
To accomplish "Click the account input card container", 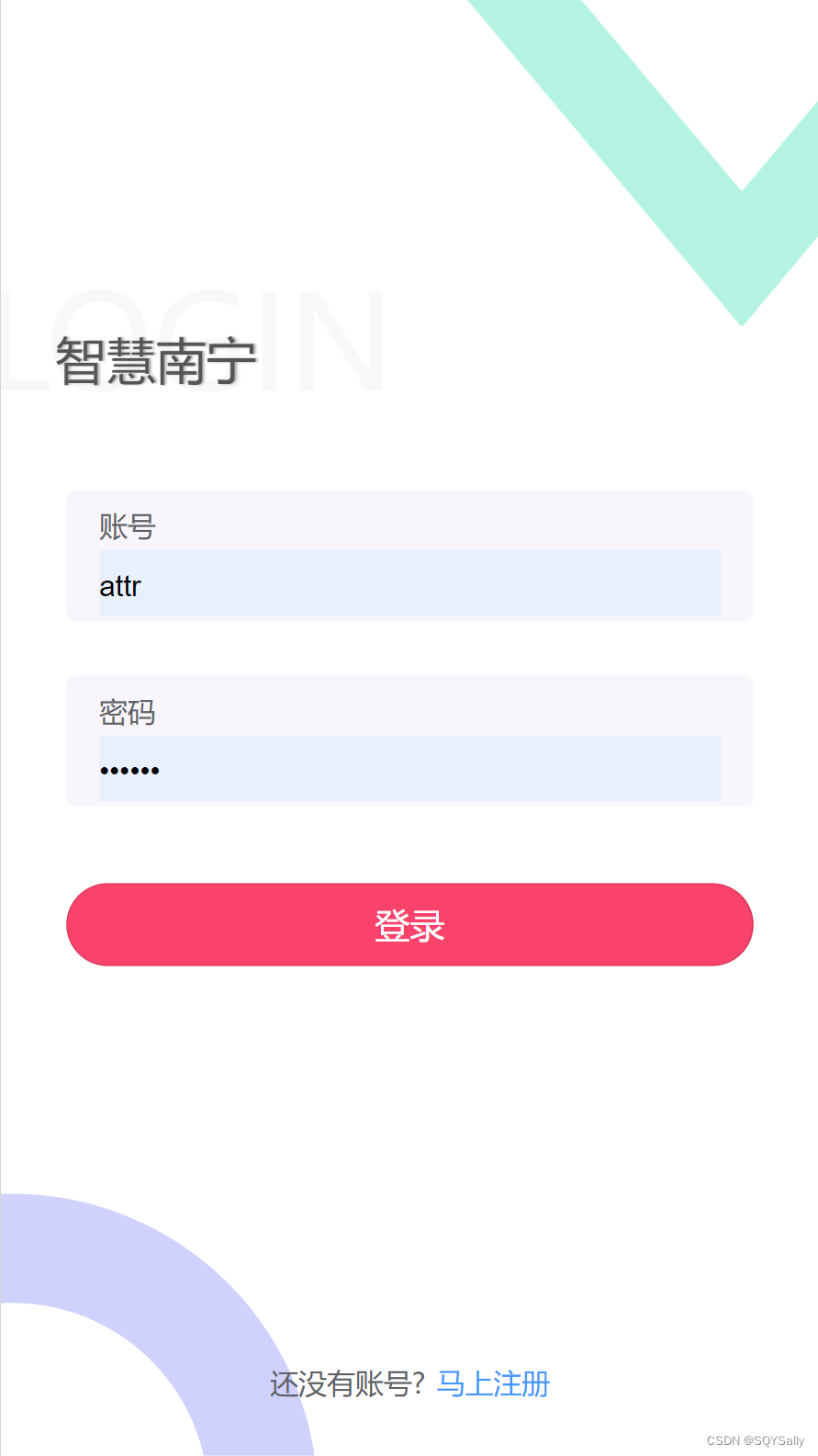I will [409, 556].
